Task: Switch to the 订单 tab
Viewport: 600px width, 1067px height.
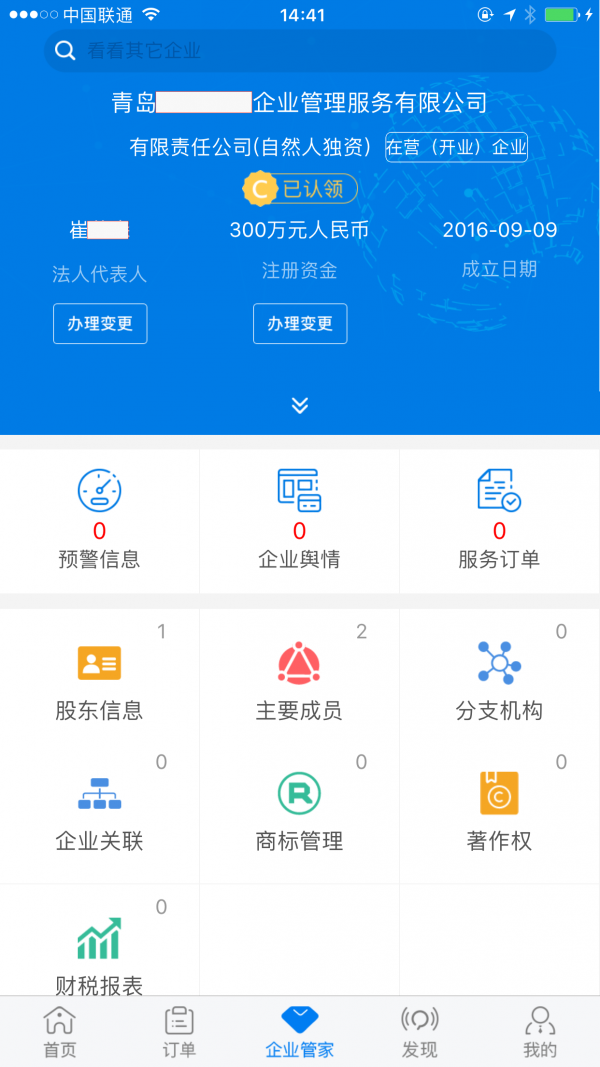Action: pyautogui.click(x=180, y=1032)
